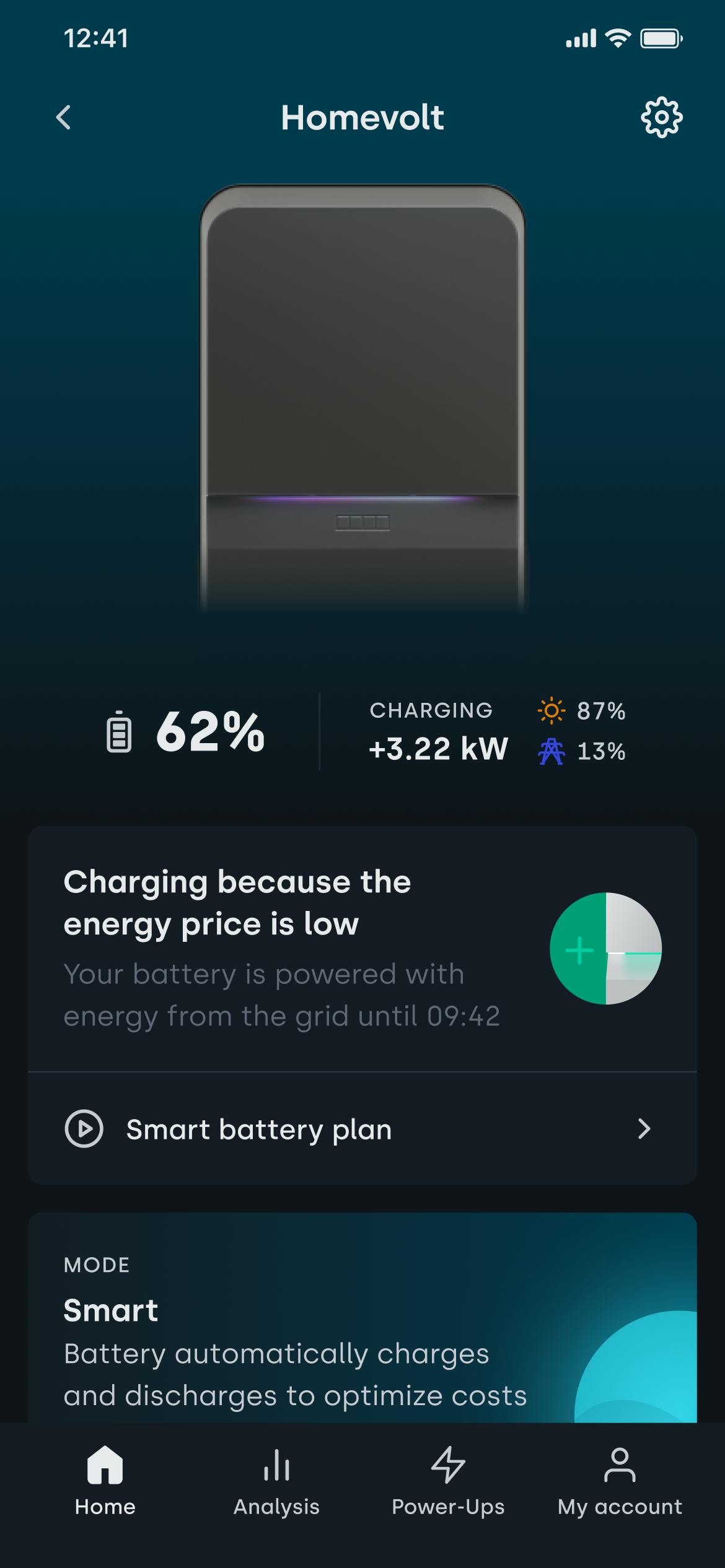
Task: Open the Smart battery plan
Action: coord(362,1129)
